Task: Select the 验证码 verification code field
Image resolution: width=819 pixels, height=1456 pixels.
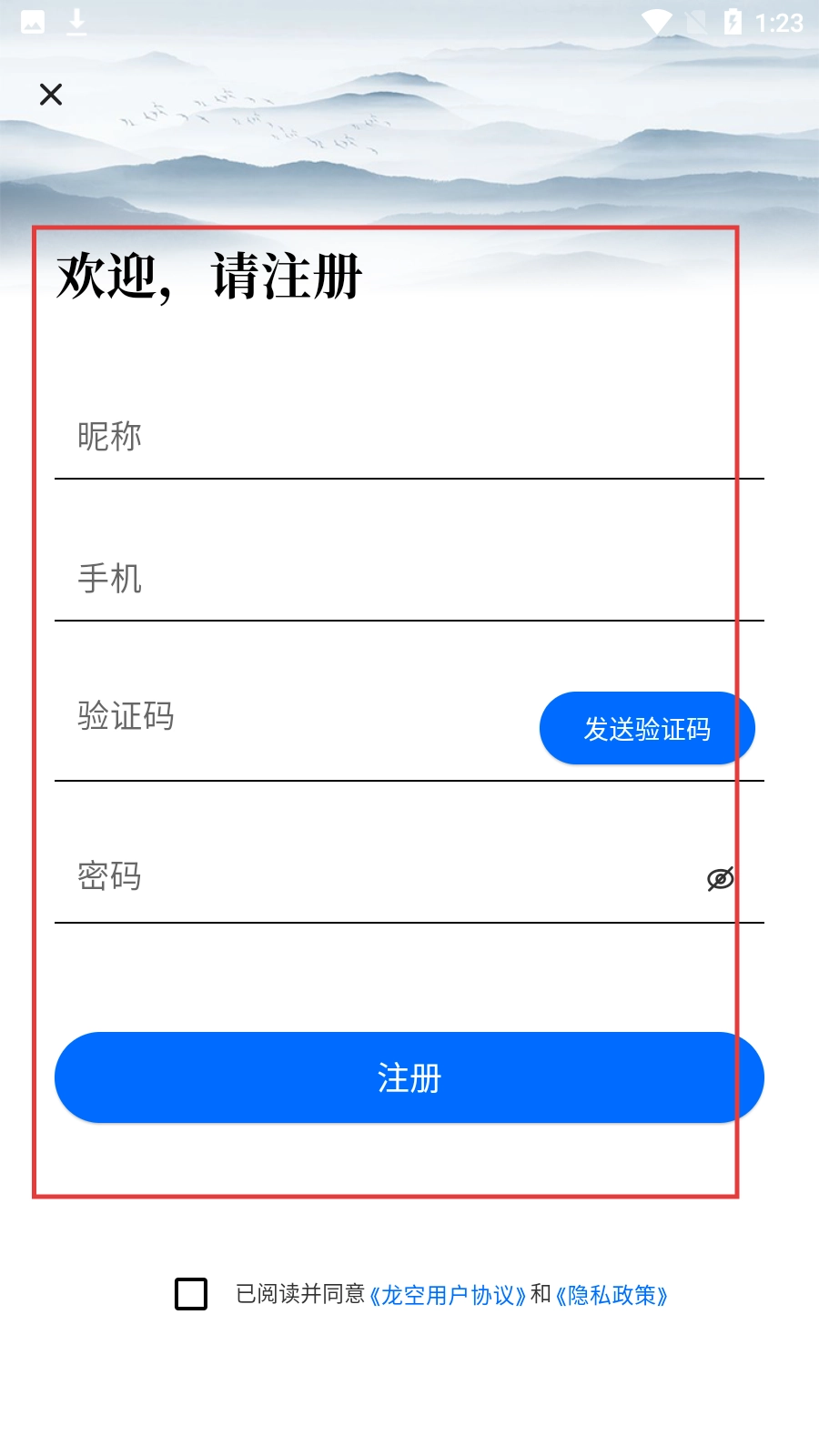Action: click(x=291, y=717)
